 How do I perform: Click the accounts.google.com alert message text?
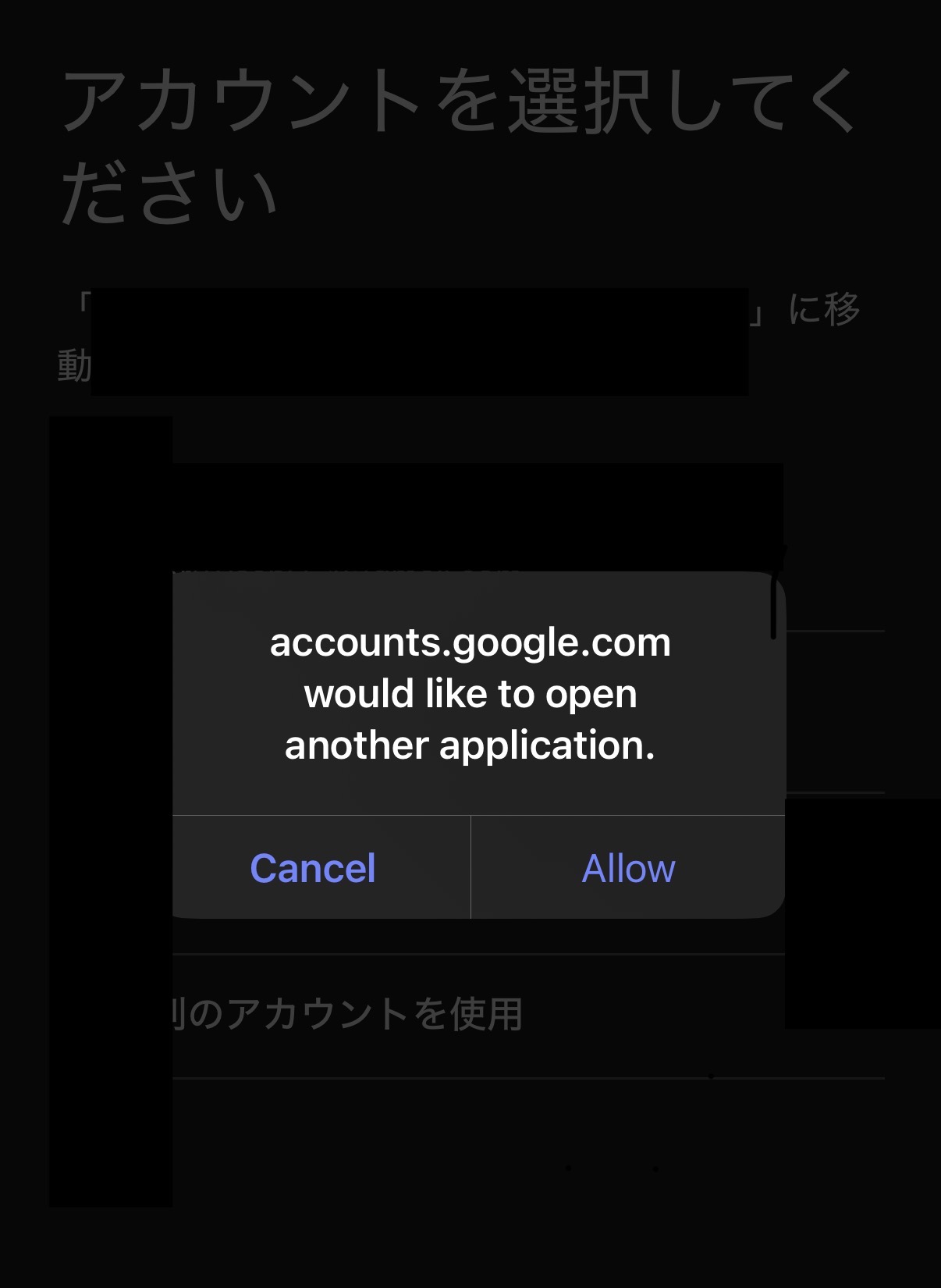click(x=470, y=693)
